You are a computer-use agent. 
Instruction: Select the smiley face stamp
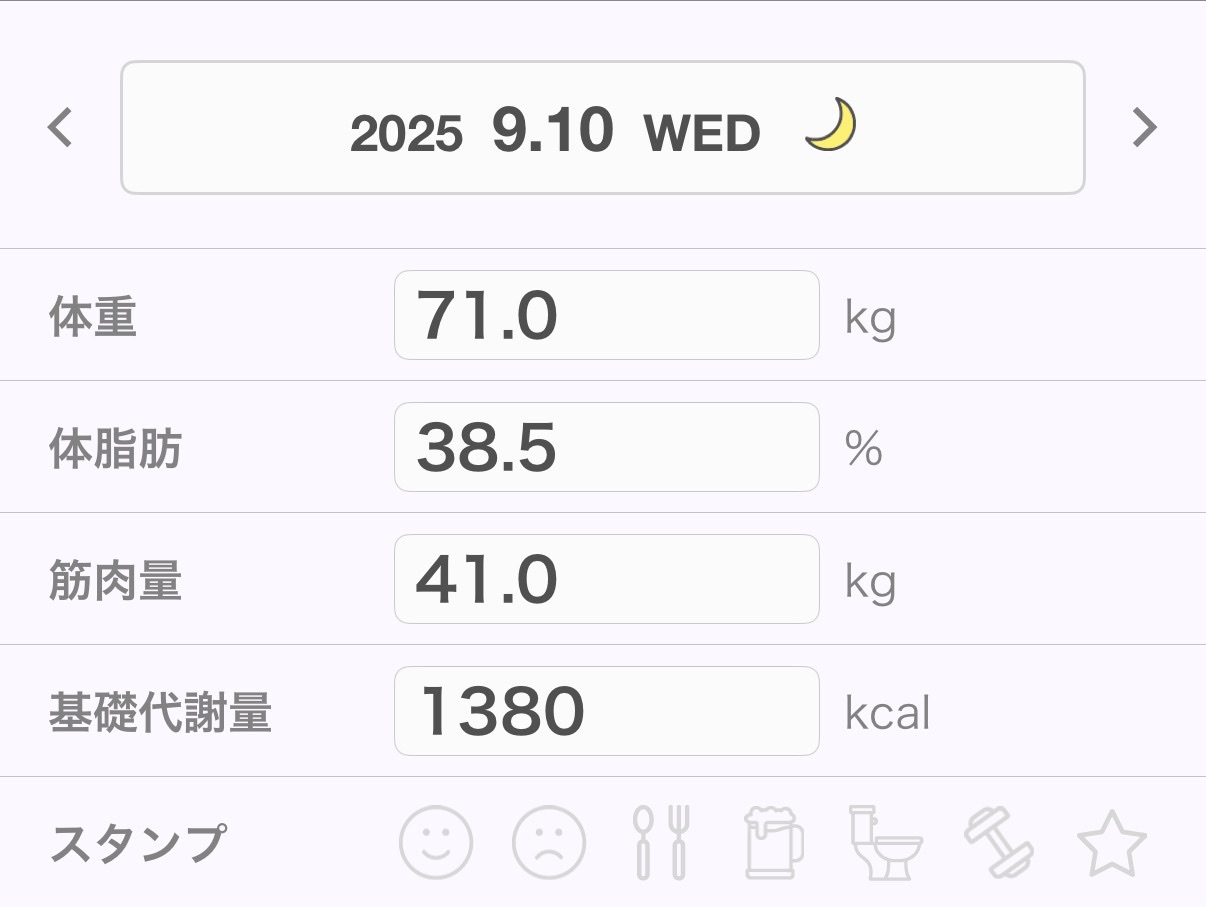pos(436,843)
